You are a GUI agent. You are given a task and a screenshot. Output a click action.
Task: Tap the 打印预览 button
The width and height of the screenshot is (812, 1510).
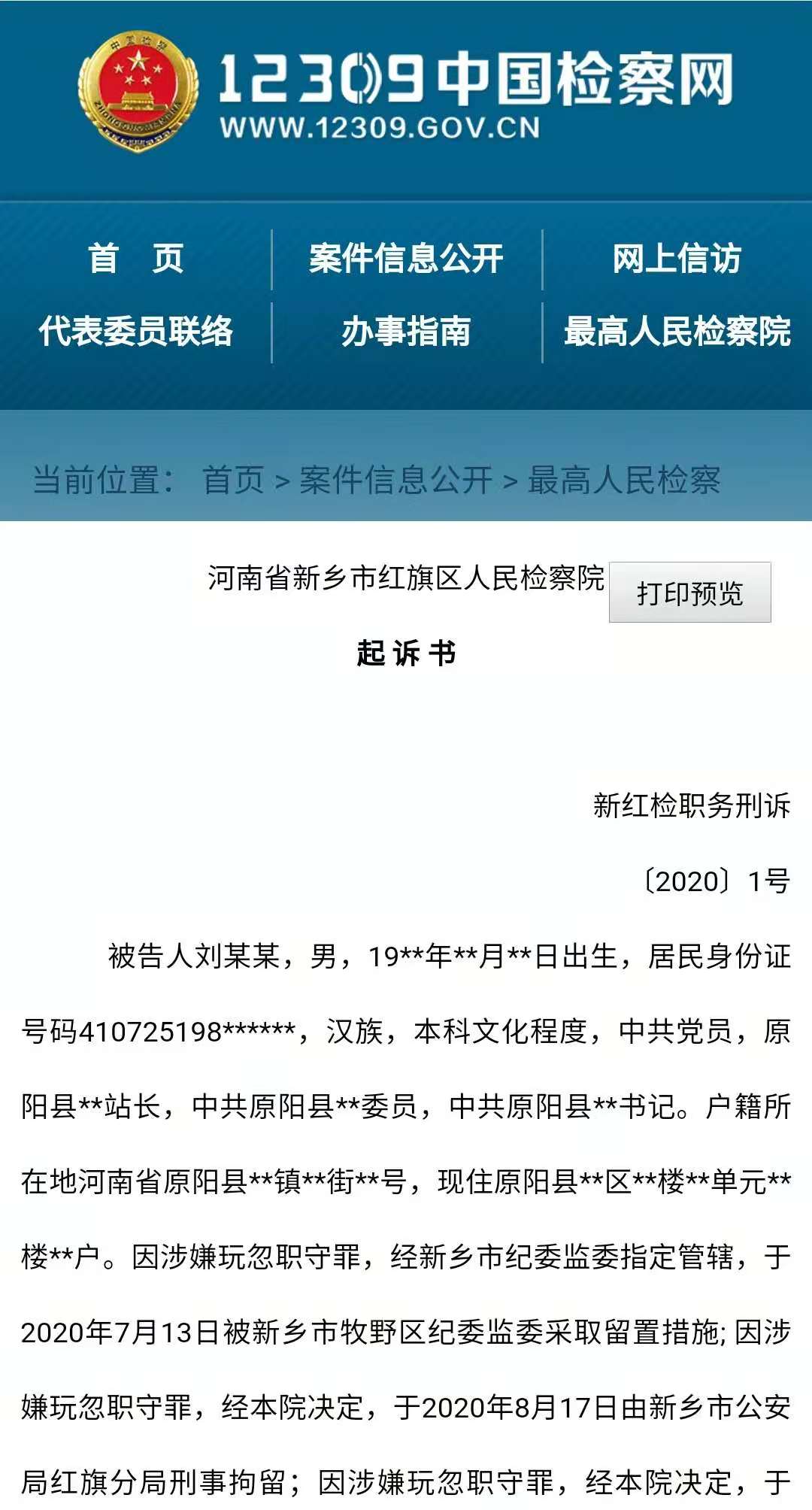[689, 593]
